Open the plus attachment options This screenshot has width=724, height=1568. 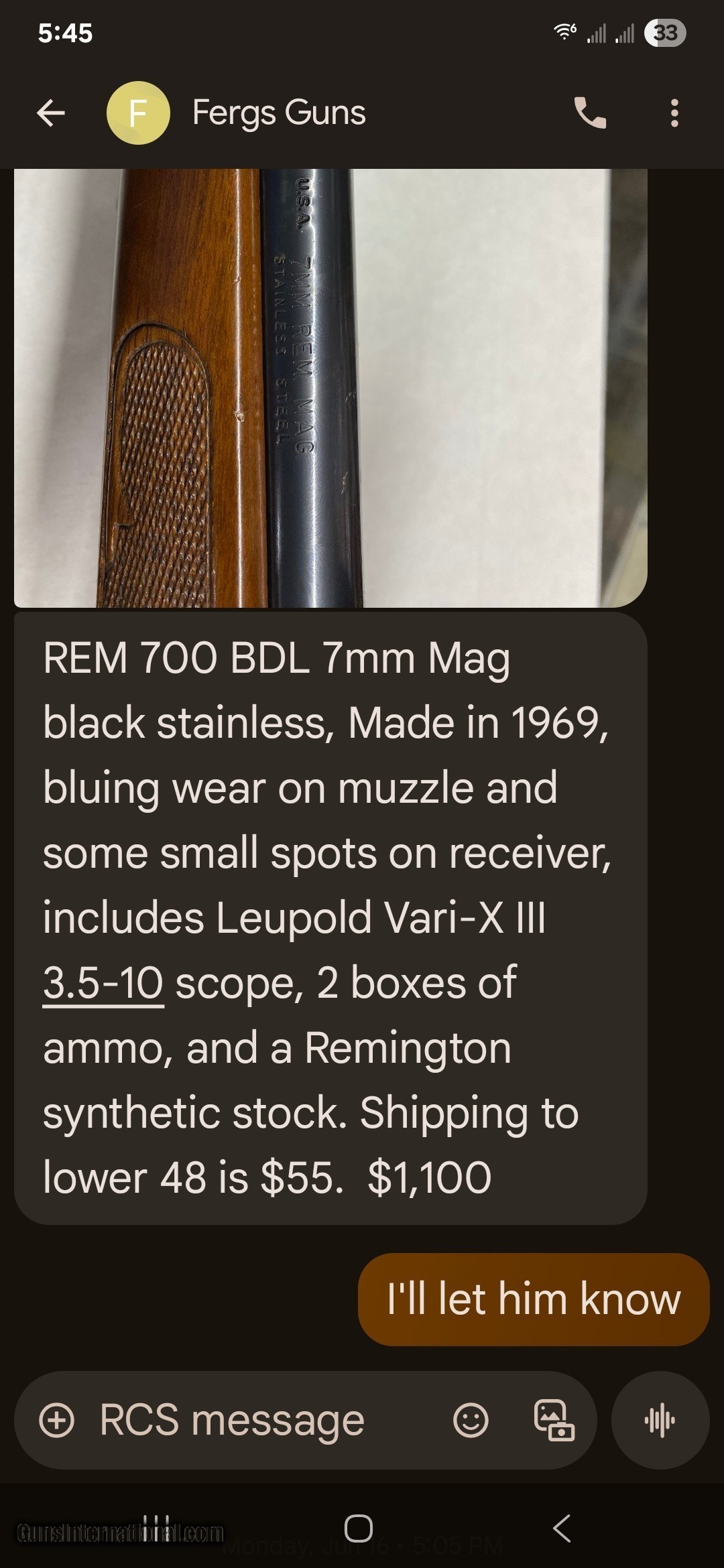pos(57,1420)
